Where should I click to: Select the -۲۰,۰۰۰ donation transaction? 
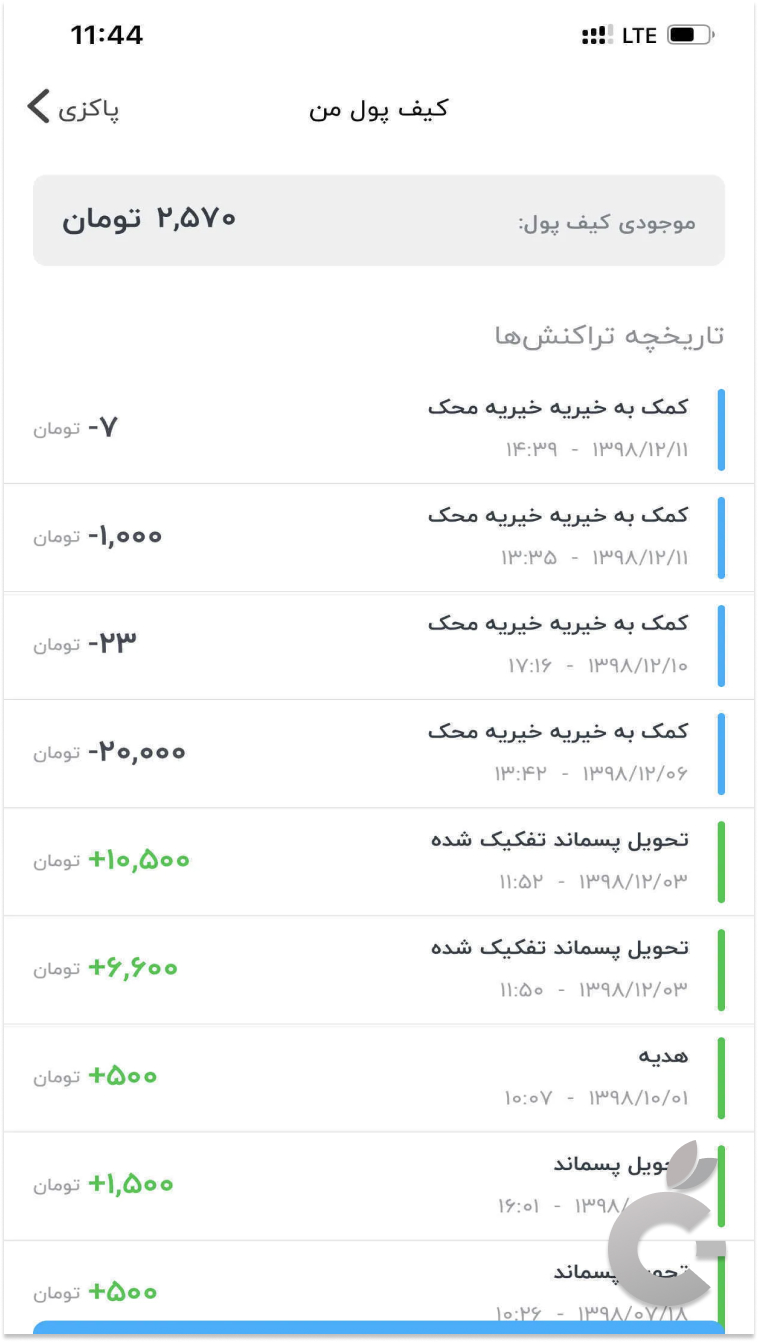click(x=380, y=753)
